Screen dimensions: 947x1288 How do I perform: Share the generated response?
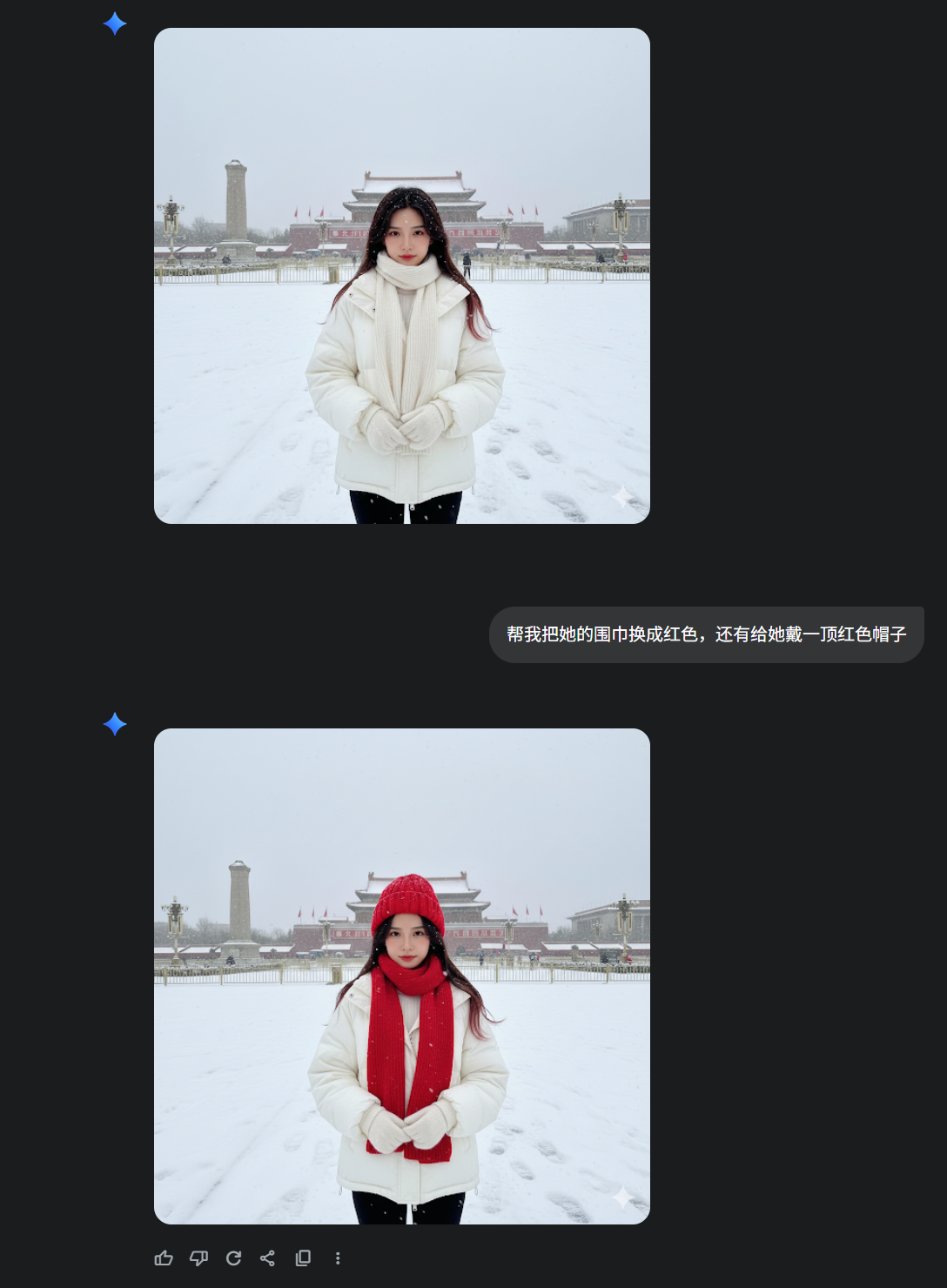(268, 1258)
